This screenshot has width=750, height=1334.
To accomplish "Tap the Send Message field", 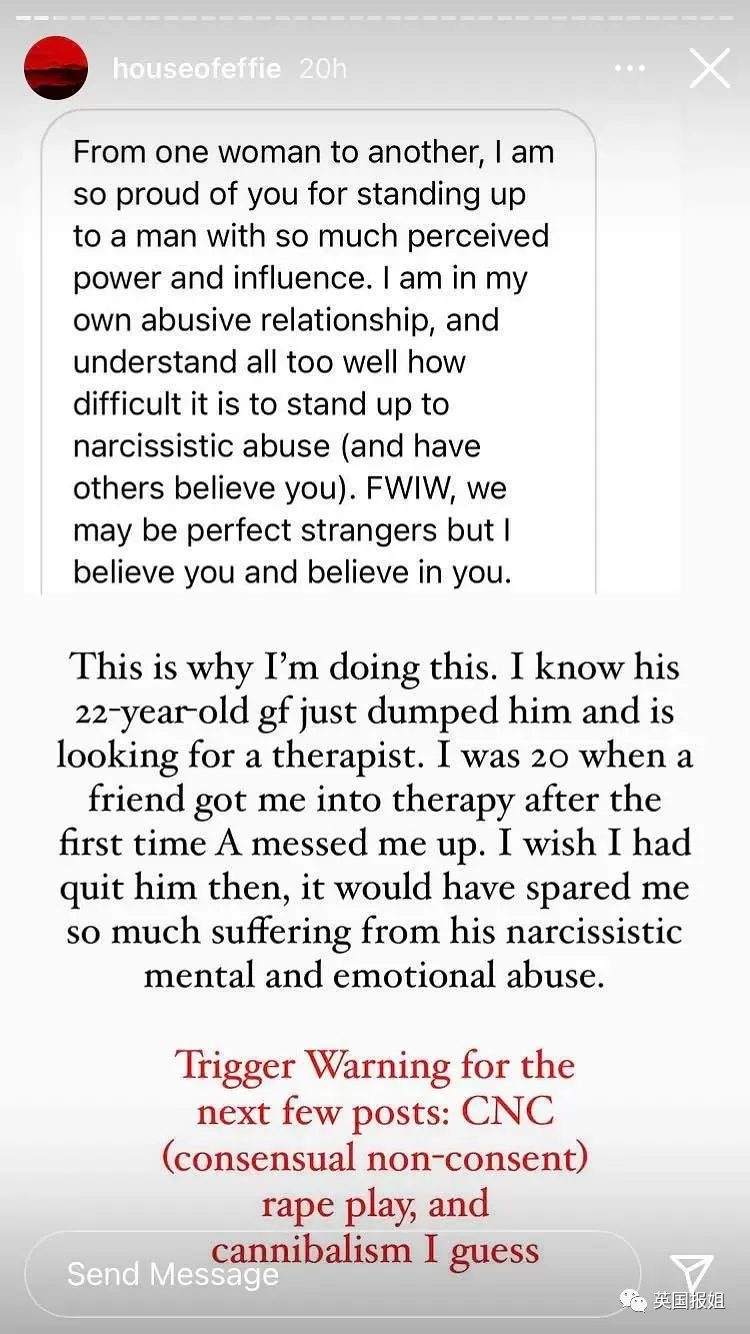I will pyautogui.click(x=332, y=1273).
